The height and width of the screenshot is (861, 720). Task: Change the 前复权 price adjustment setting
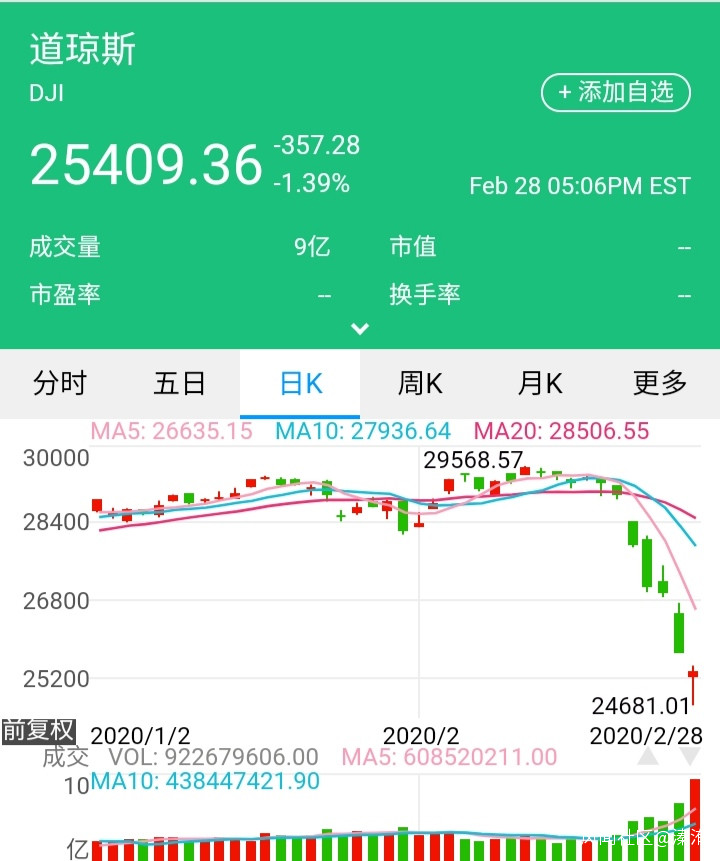[38, 730]
